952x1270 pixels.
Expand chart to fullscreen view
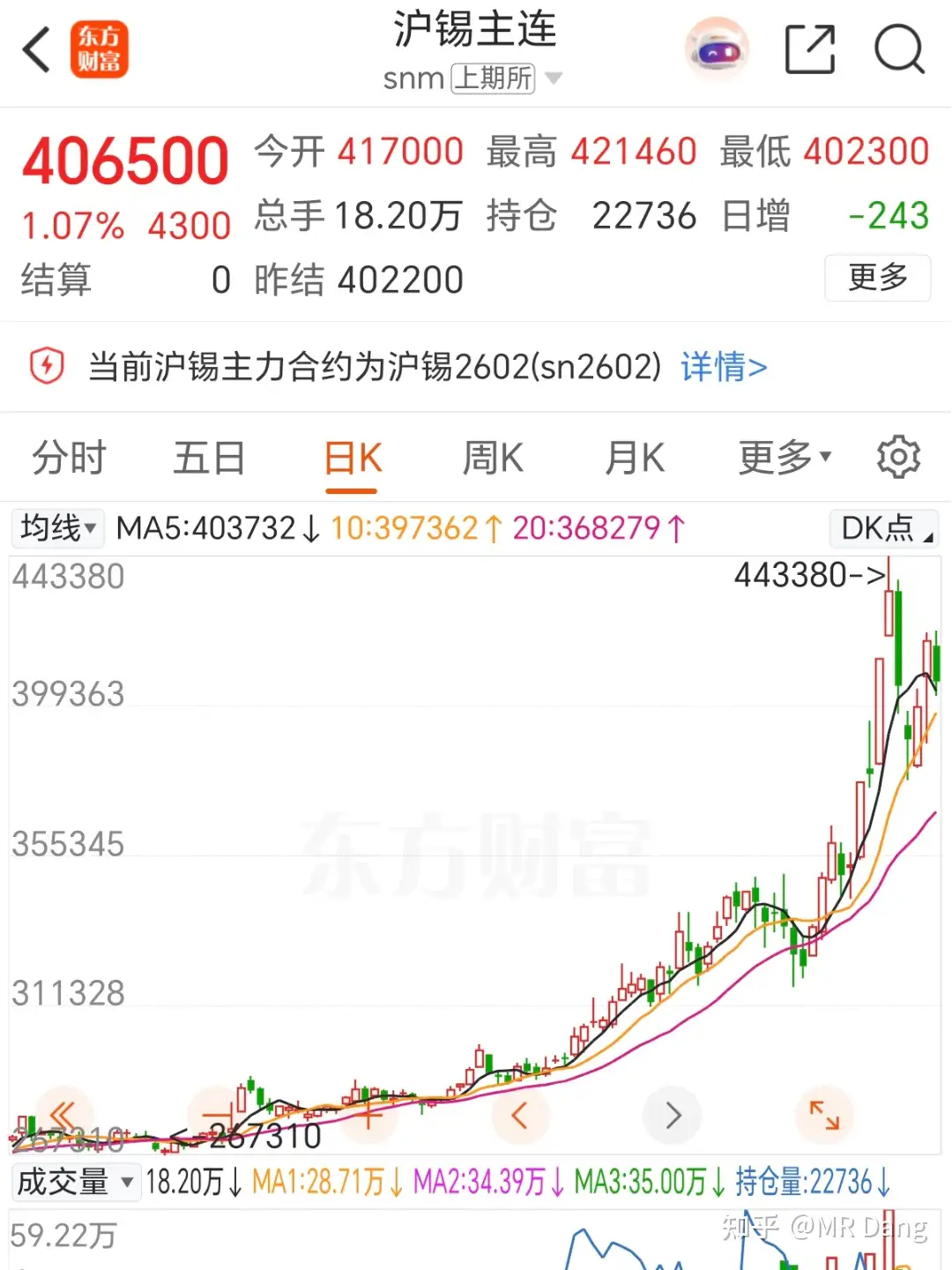tap(825, 1115)
